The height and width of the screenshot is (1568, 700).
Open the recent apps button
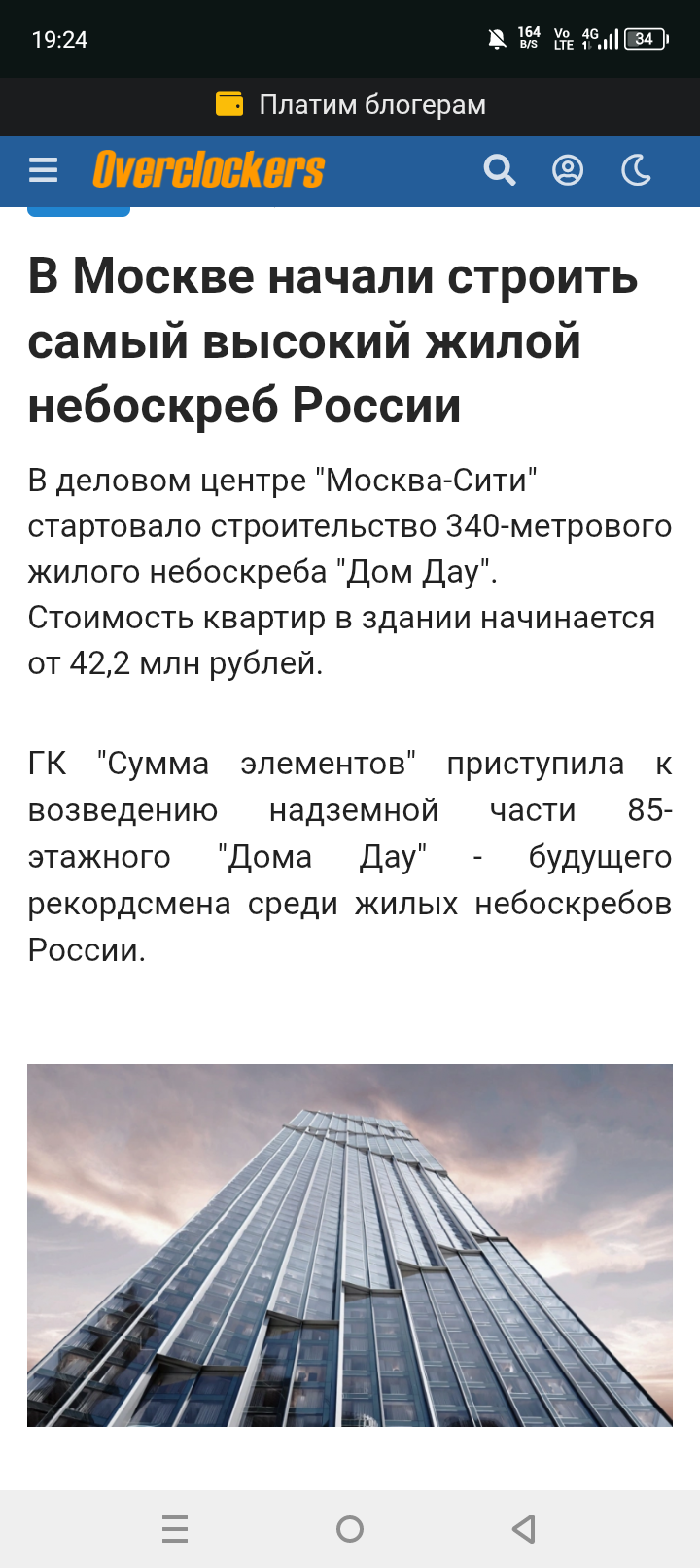[175, 1529]
